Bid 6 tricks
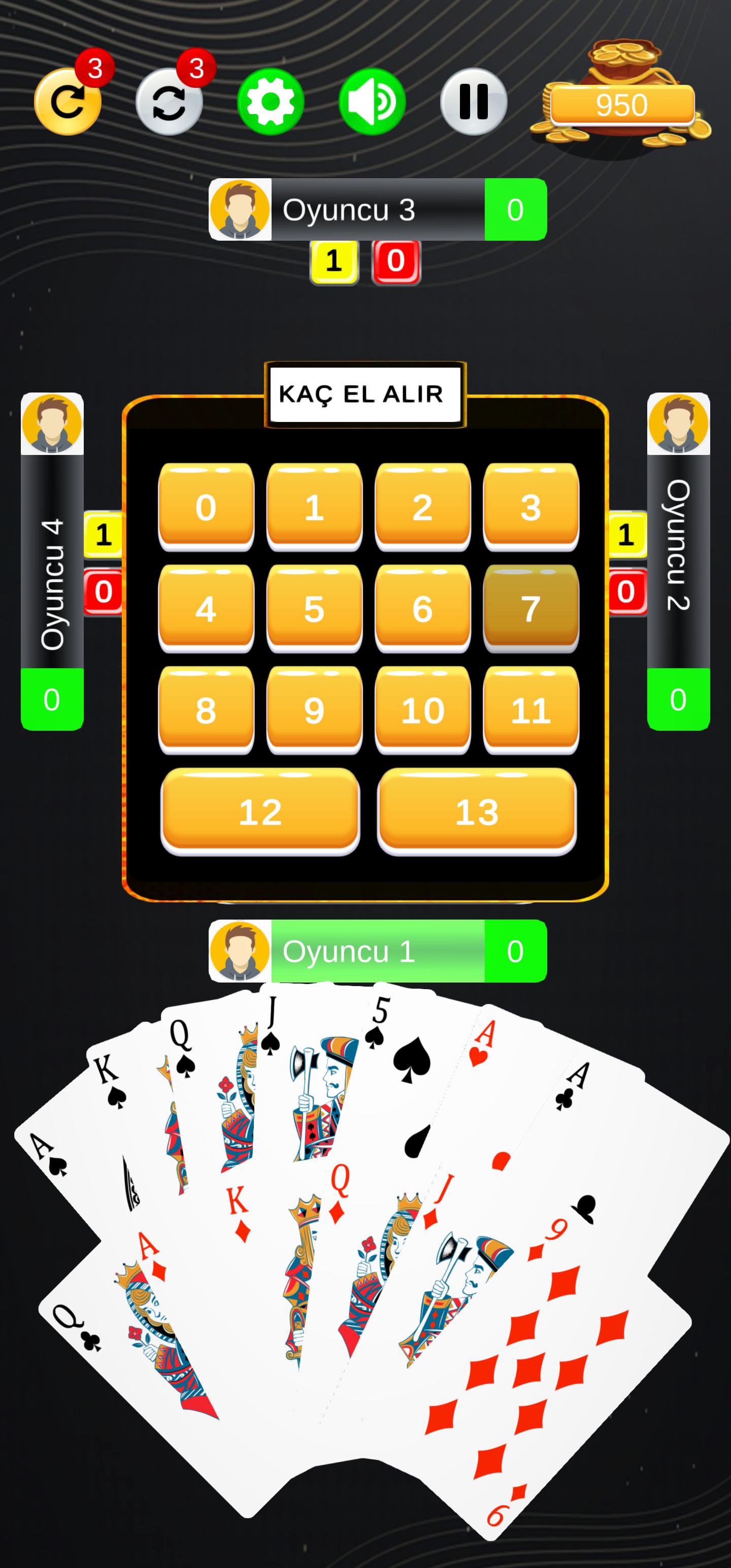The image size is (731, 1568). (422, 609)
